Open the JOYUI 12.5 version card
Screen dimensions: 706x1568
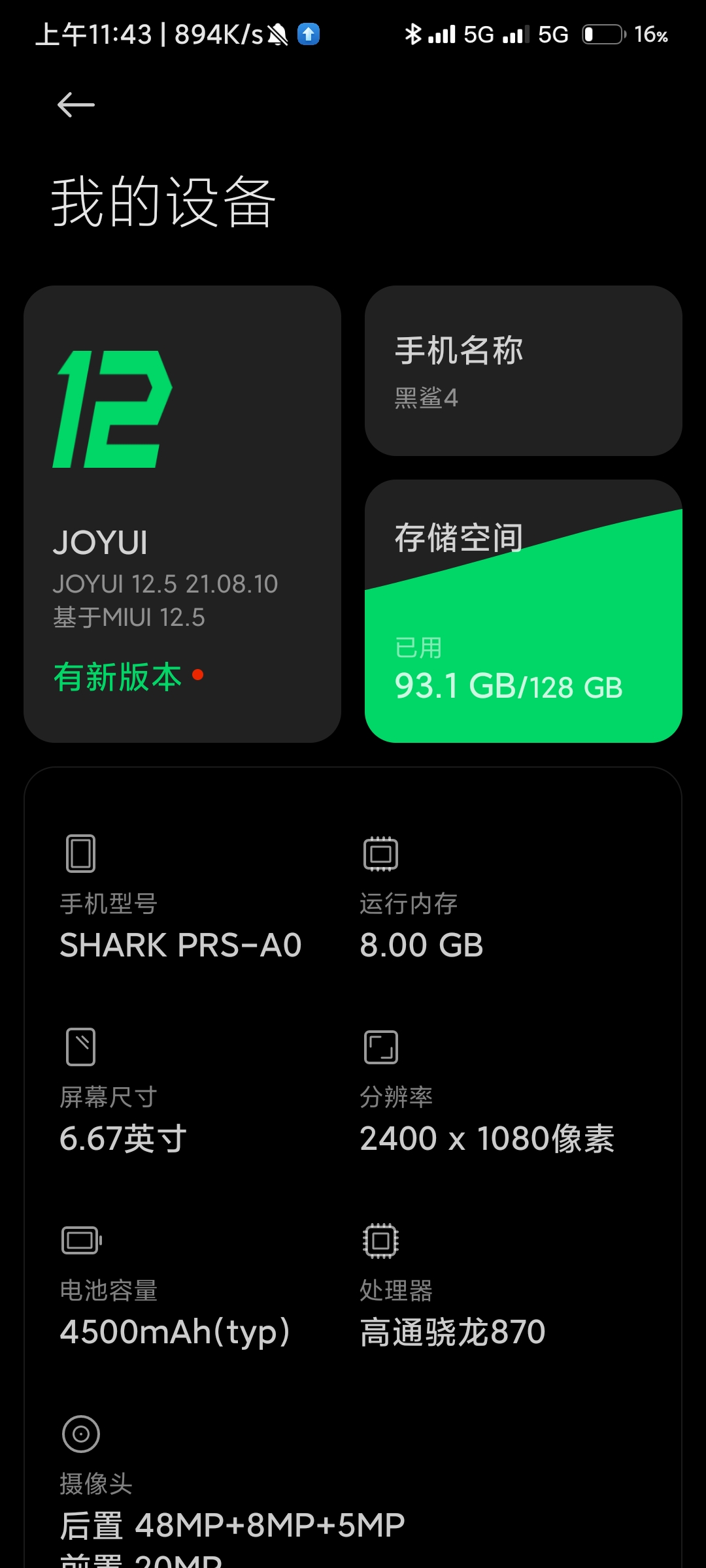[x=182, y=514]
